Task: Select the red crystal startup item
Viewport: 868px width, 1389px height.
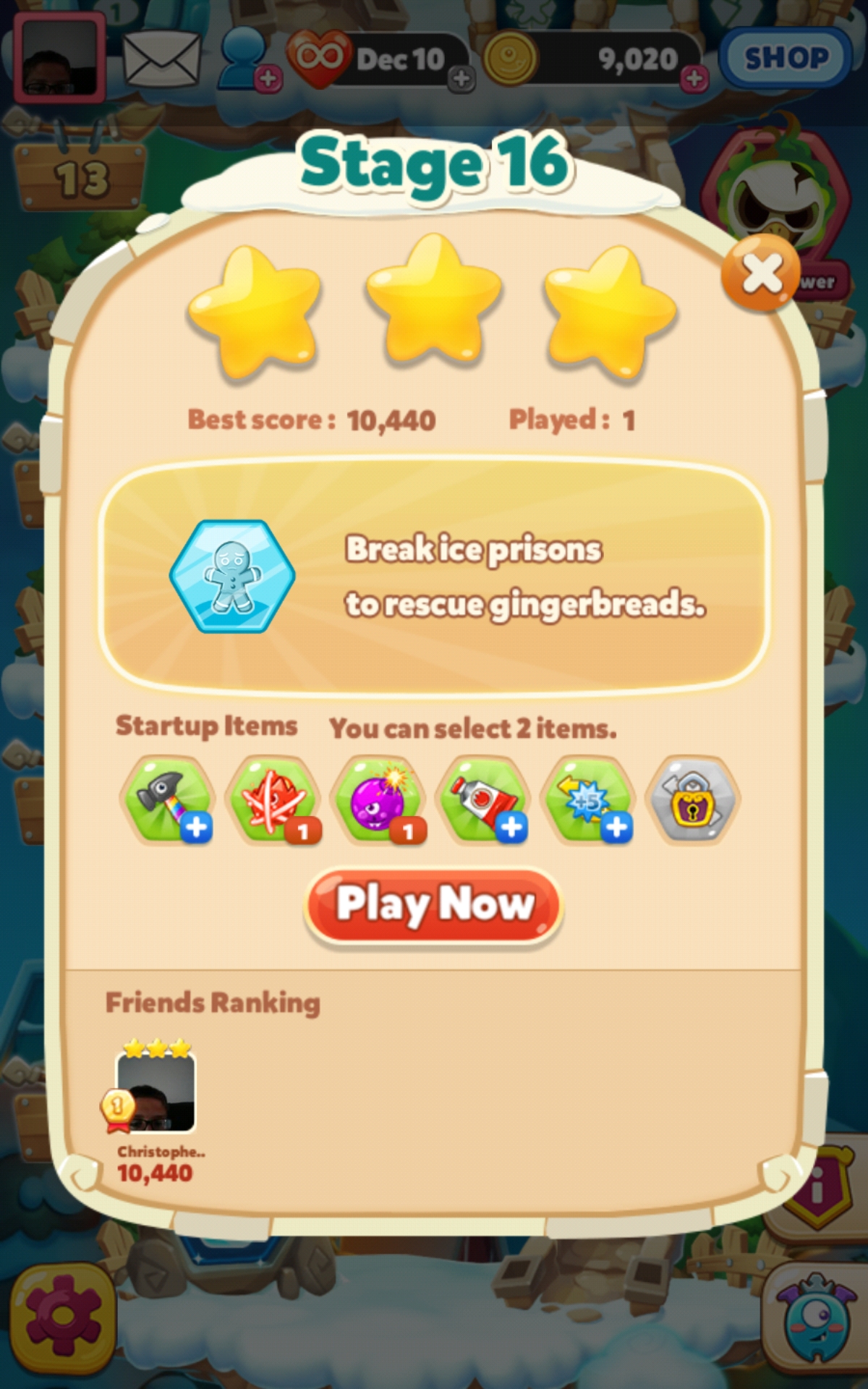Action: 273,800
